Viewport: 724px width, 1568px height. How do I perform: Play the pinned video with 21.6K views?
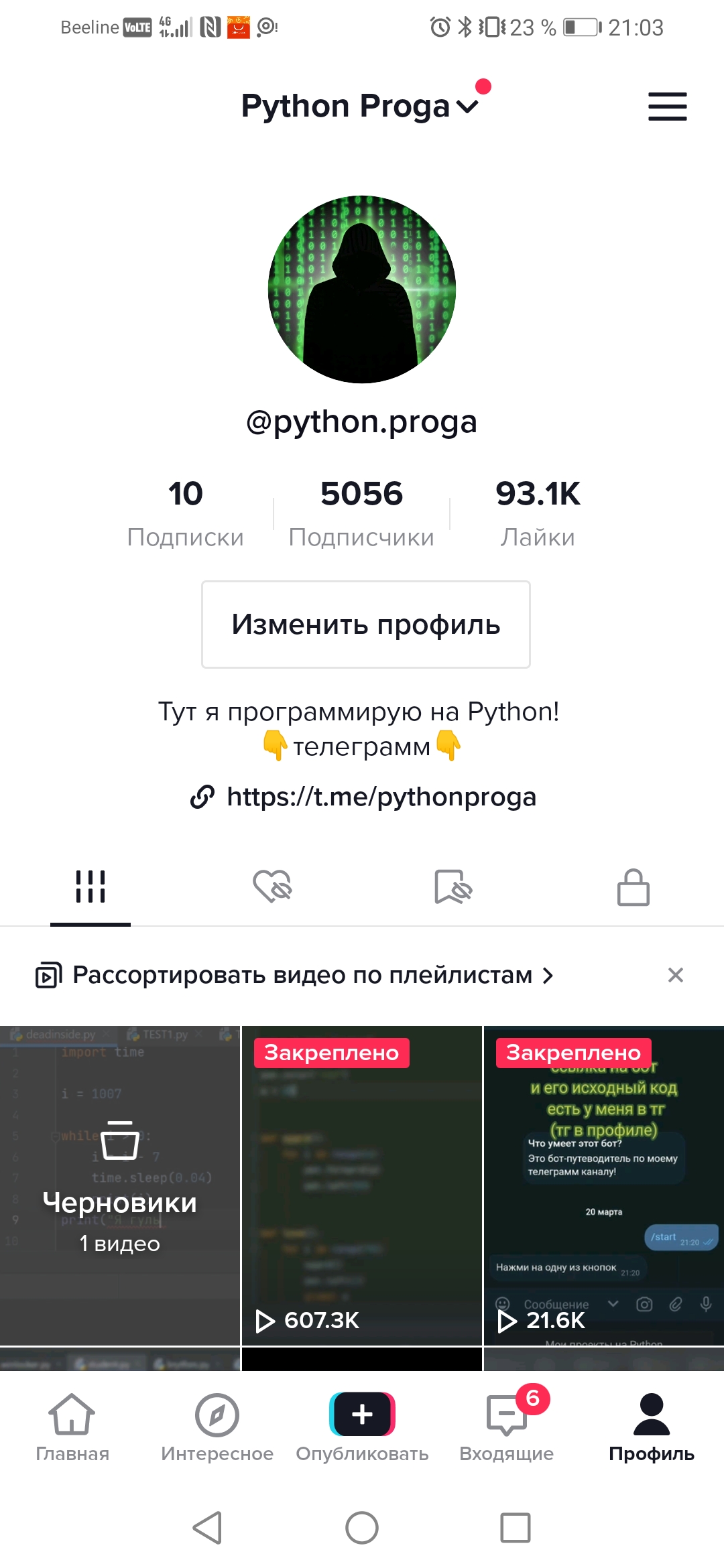[603, 1185]
